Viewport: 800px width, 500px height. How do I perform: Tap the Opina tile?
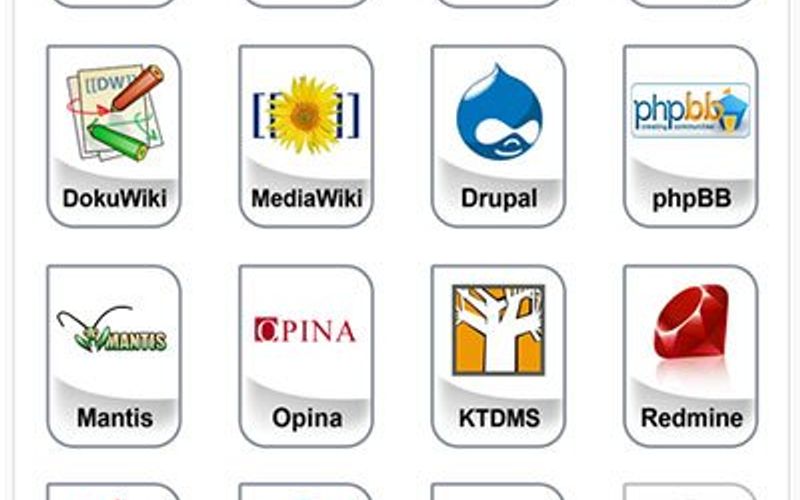[x=306, y=355]
